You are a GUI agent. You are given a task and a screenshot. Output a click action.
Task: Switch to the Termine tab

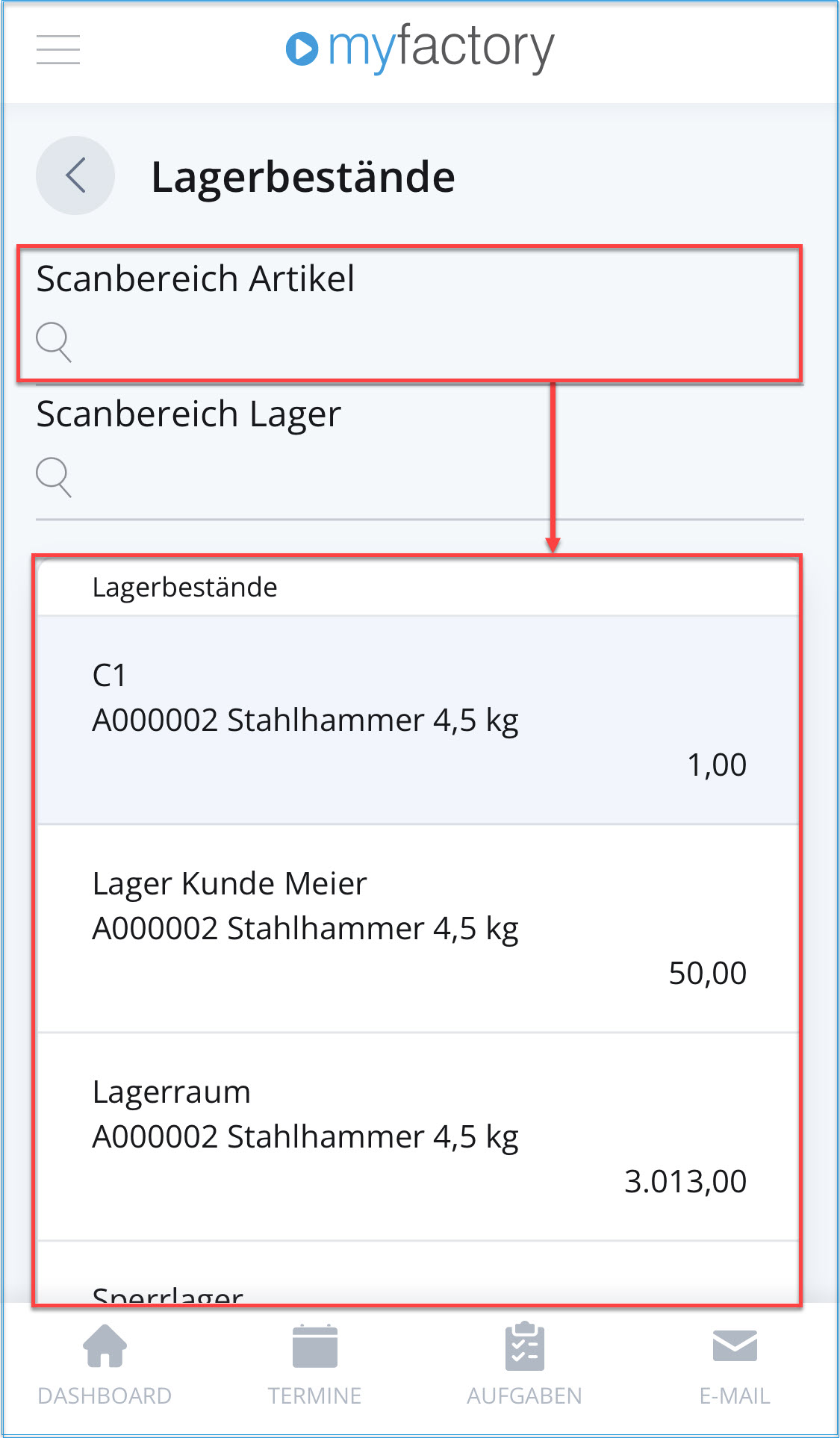tap(314, 1365)
